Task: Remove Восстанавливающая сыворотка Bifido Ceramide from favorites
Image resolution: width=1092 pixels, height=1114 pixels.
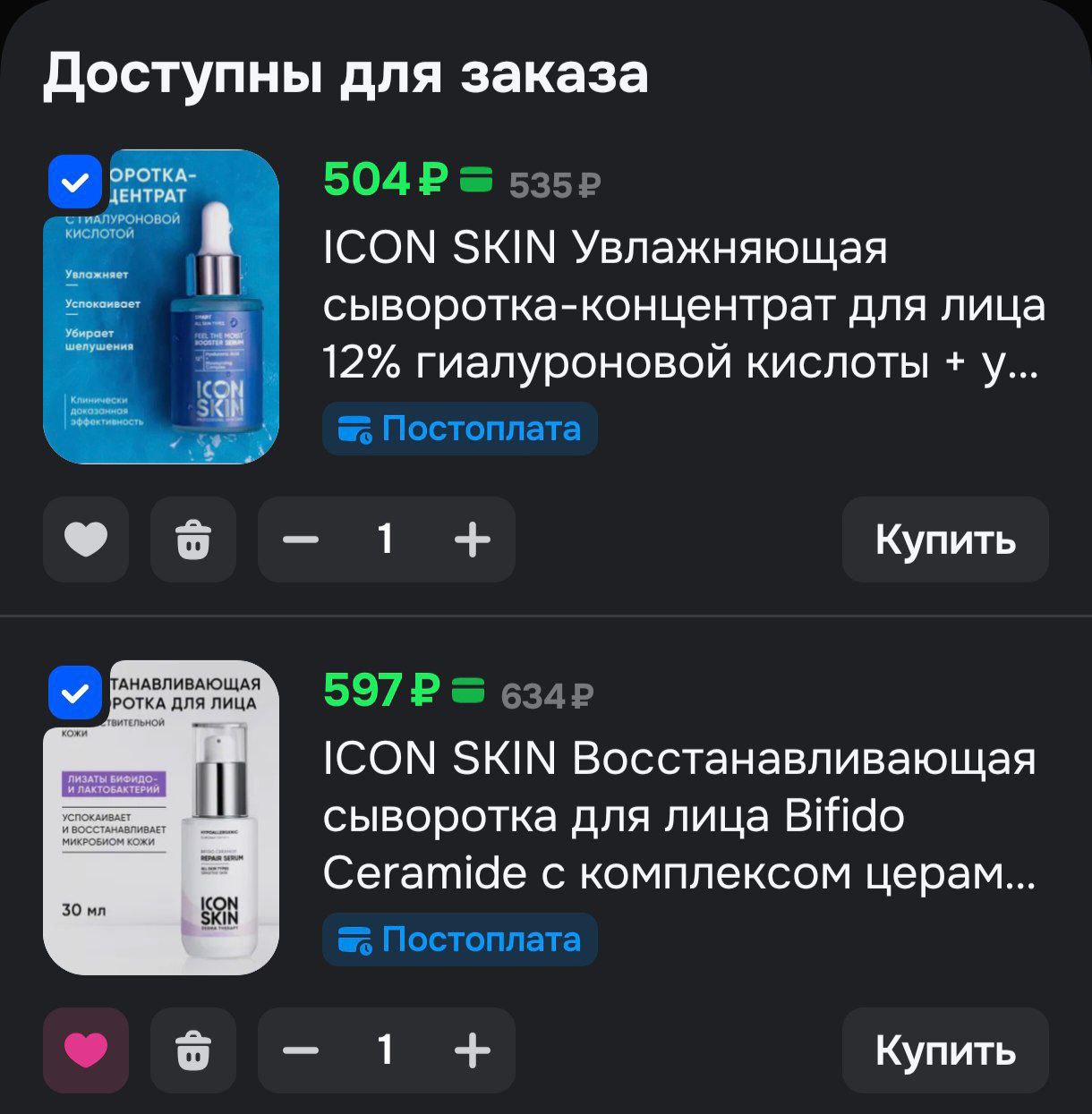Action: point(86,1050)
